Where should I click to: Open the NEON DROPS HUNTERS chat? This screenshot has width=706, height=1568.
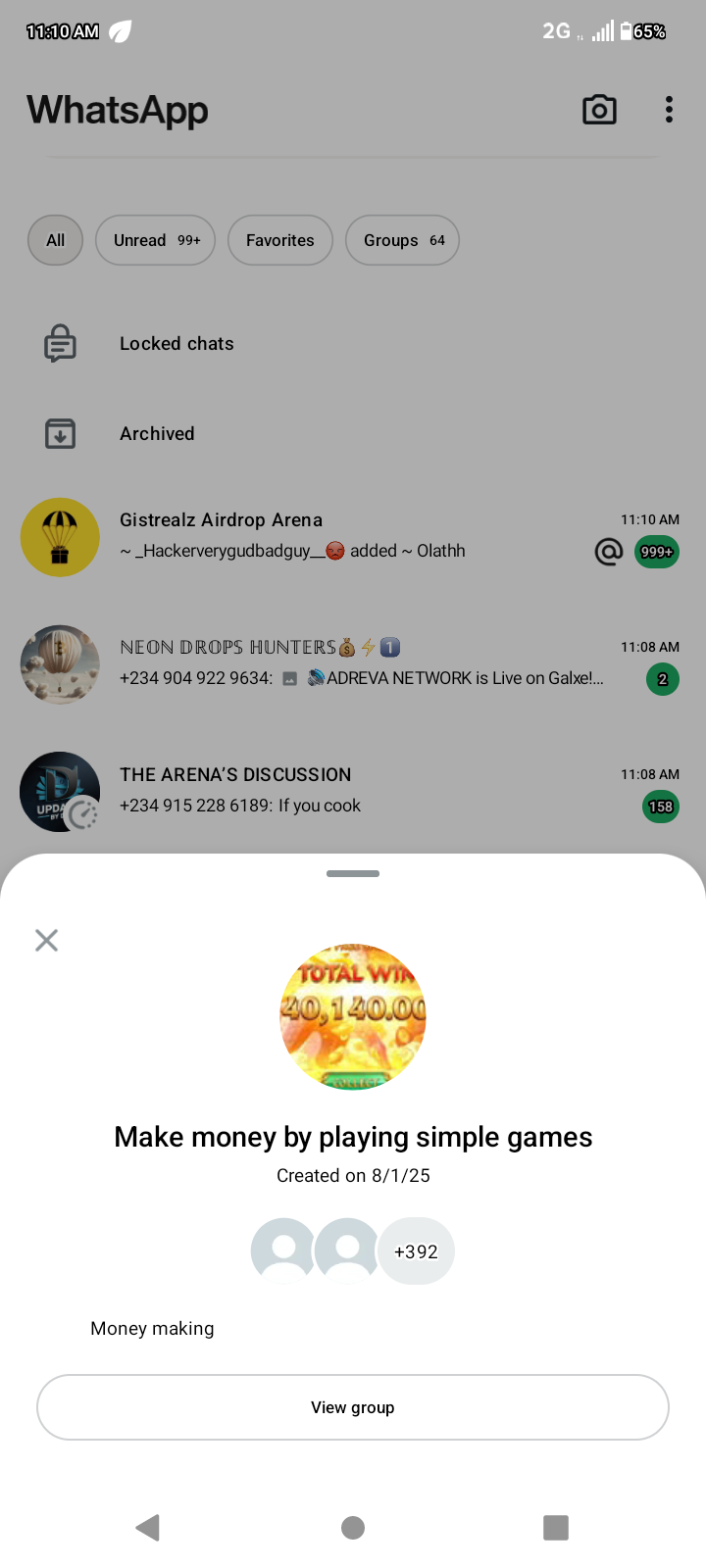pos(353,663)
